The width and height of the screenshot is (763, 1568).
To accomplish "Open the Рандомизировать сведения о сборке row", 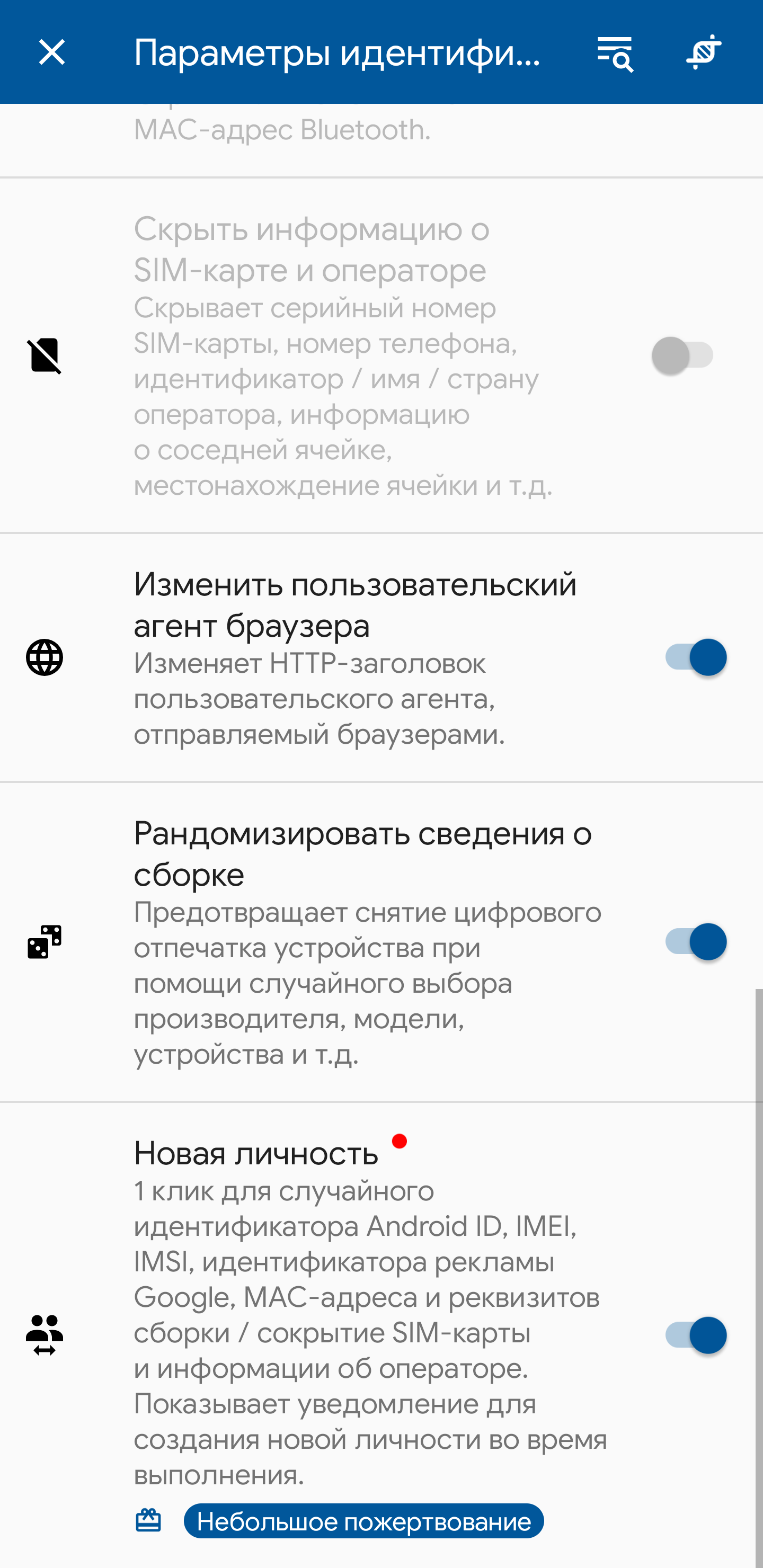I will pyautogui.click(x=381, y=942).
